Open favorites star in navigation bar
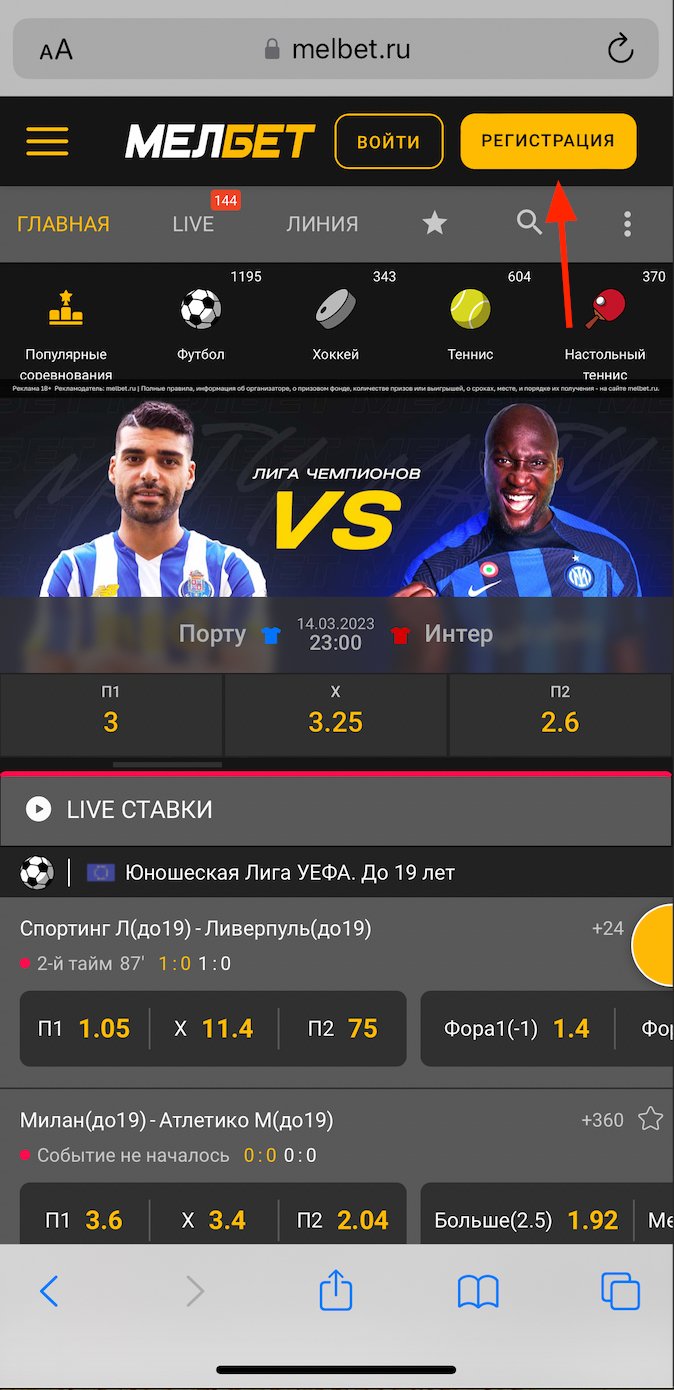This screenshot has width=674, height=1390. coord(434,224)
